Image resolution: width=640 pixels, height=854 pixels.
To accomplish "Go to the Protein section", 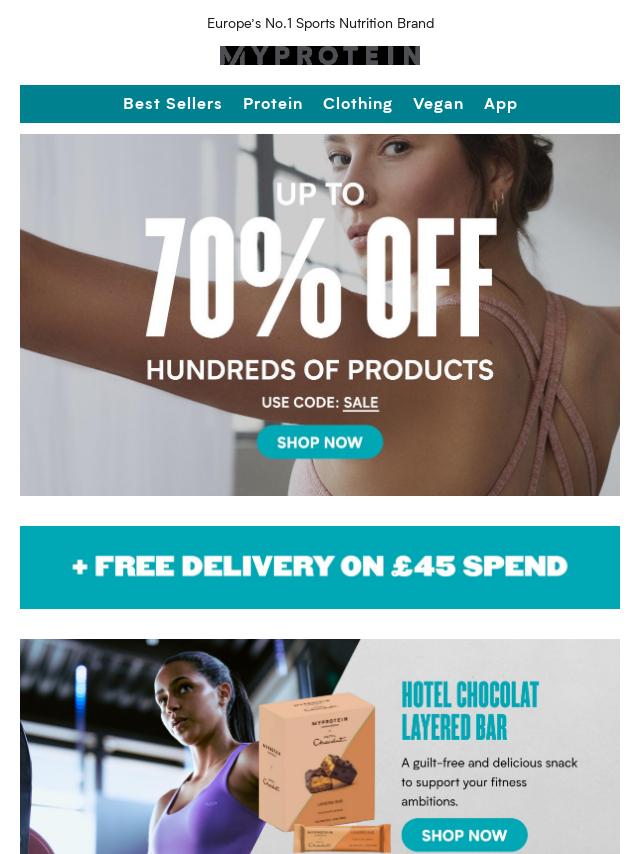I will point(272,104).
